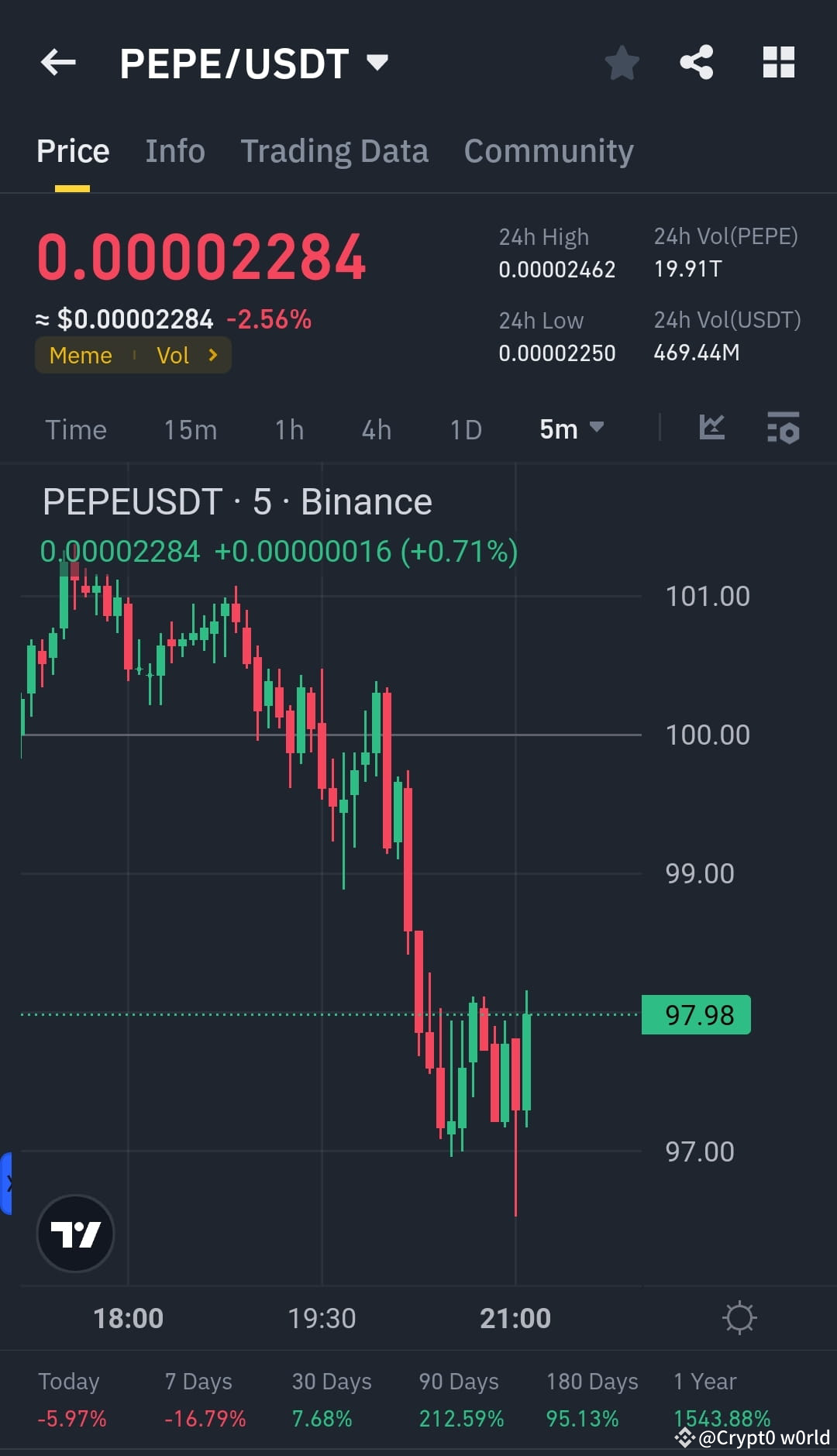The image size is (837, 1456).
Task: Tap the Vol tag label
Action: (174, 355)
